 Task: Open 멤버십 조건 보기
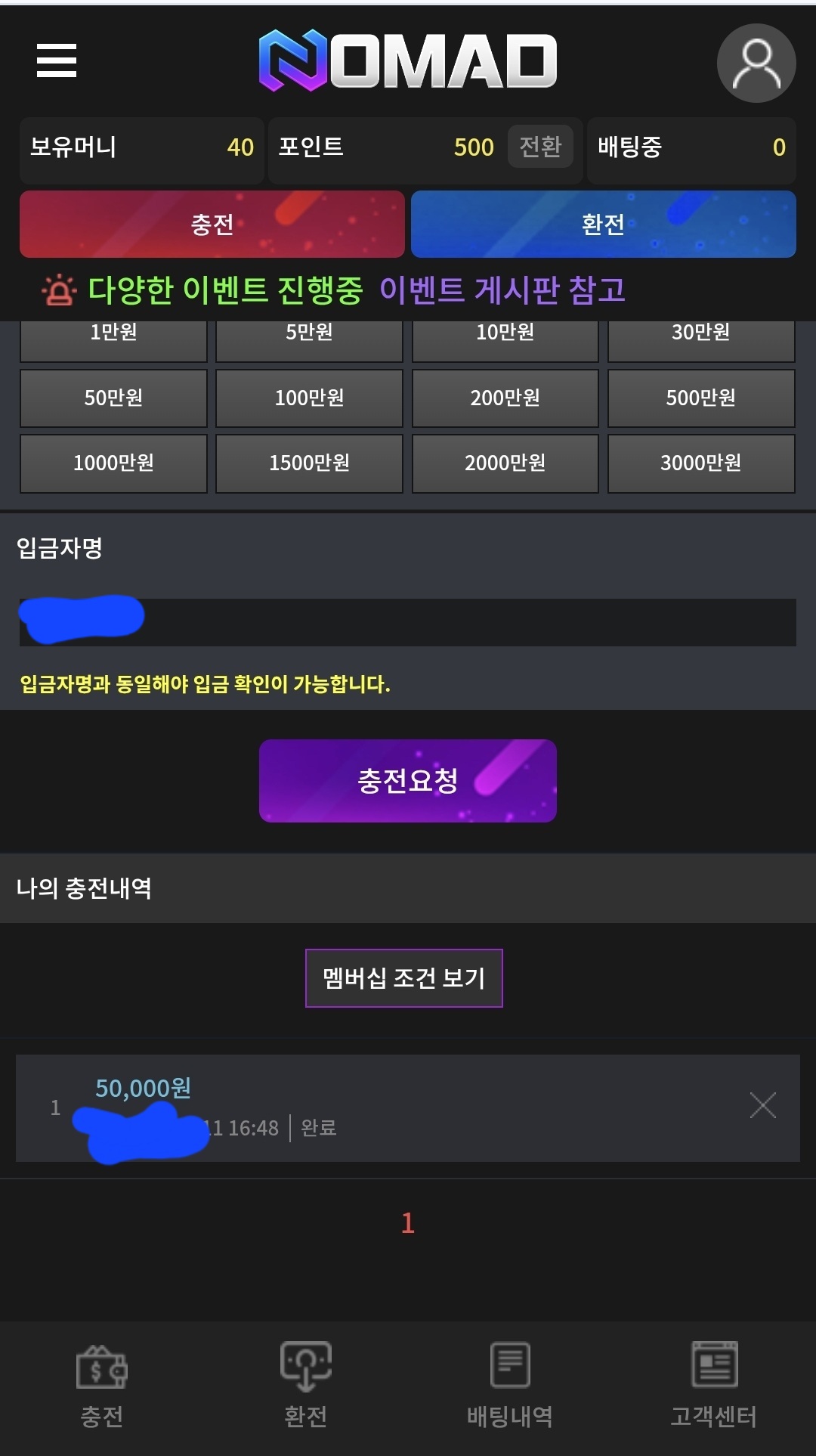pos(403,978)
